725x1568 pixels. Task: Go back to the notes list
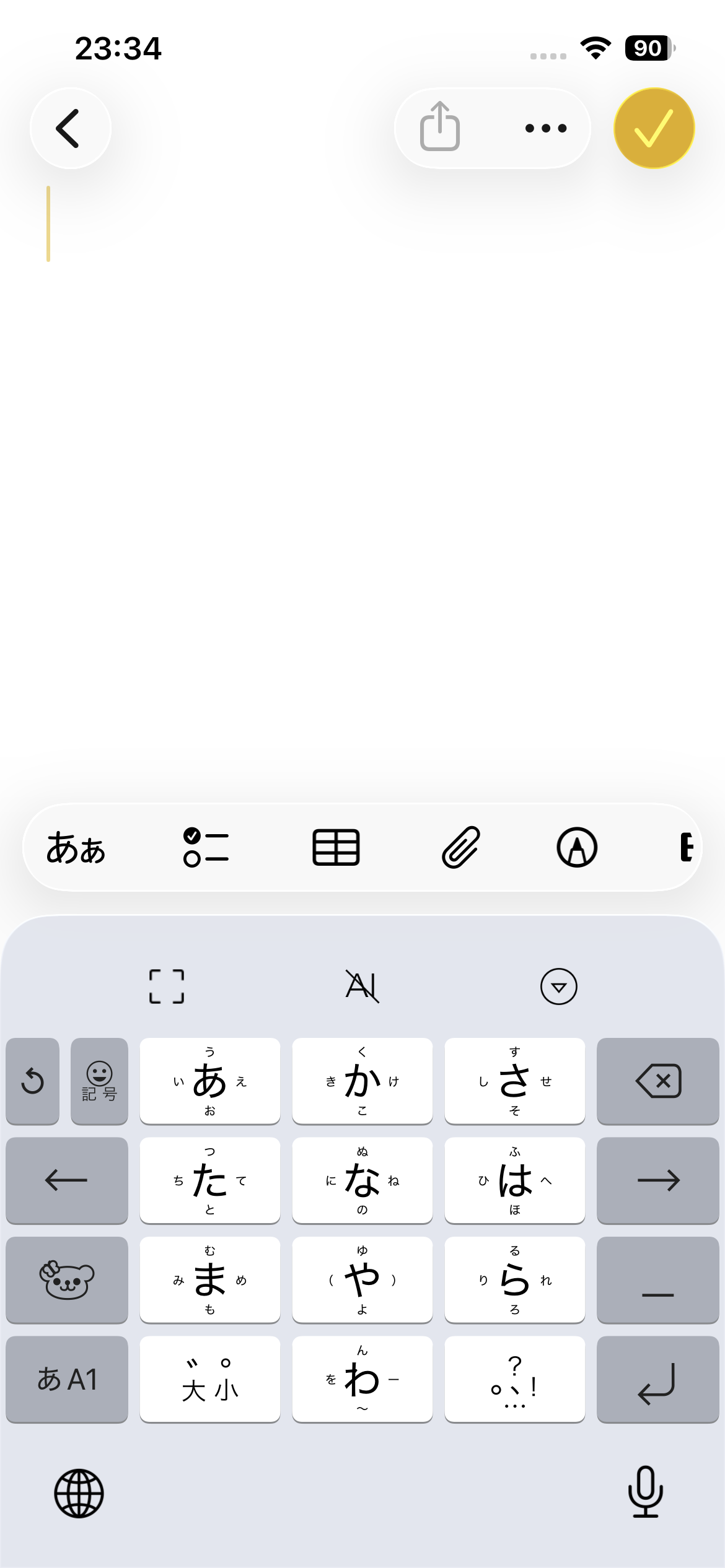click(70, 128)
